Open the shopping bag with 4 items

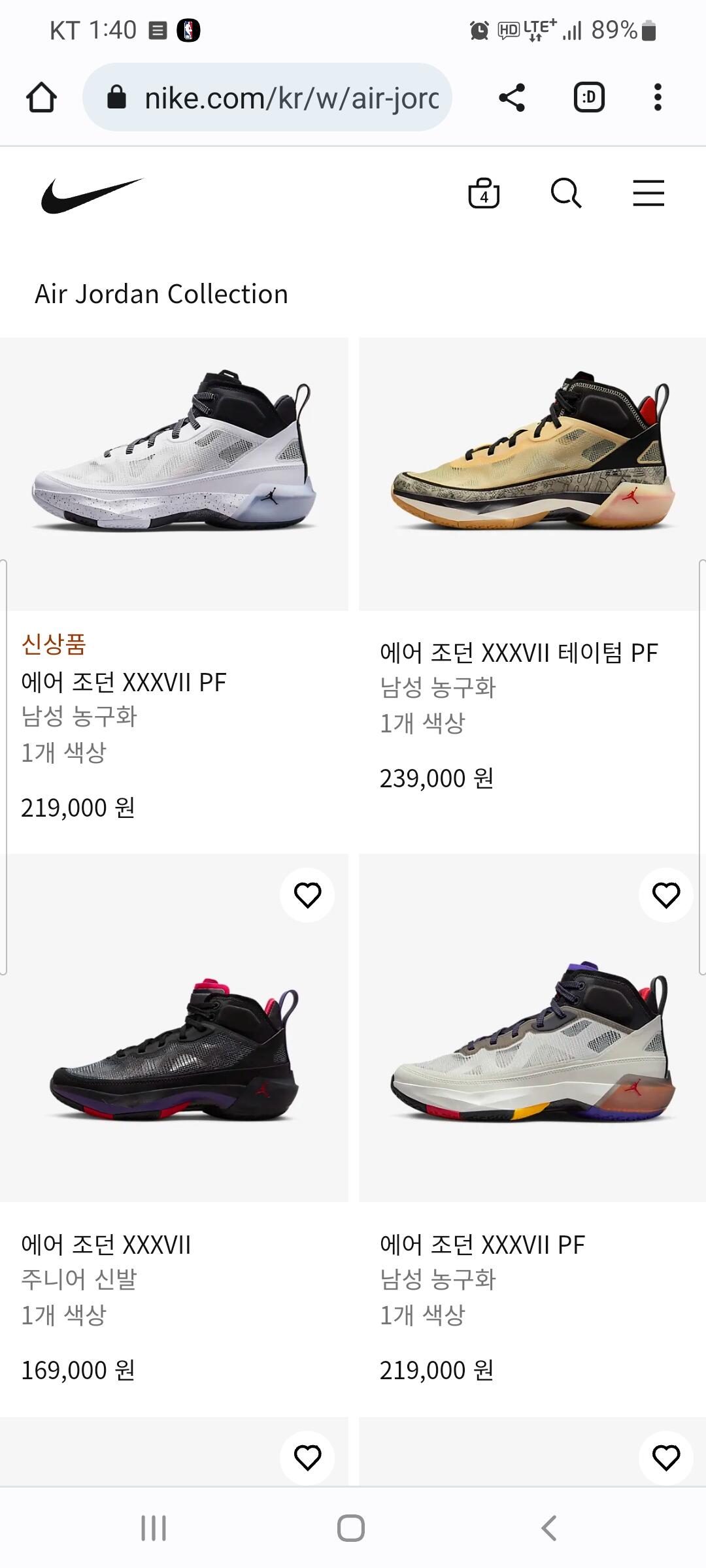coord(484,193)
